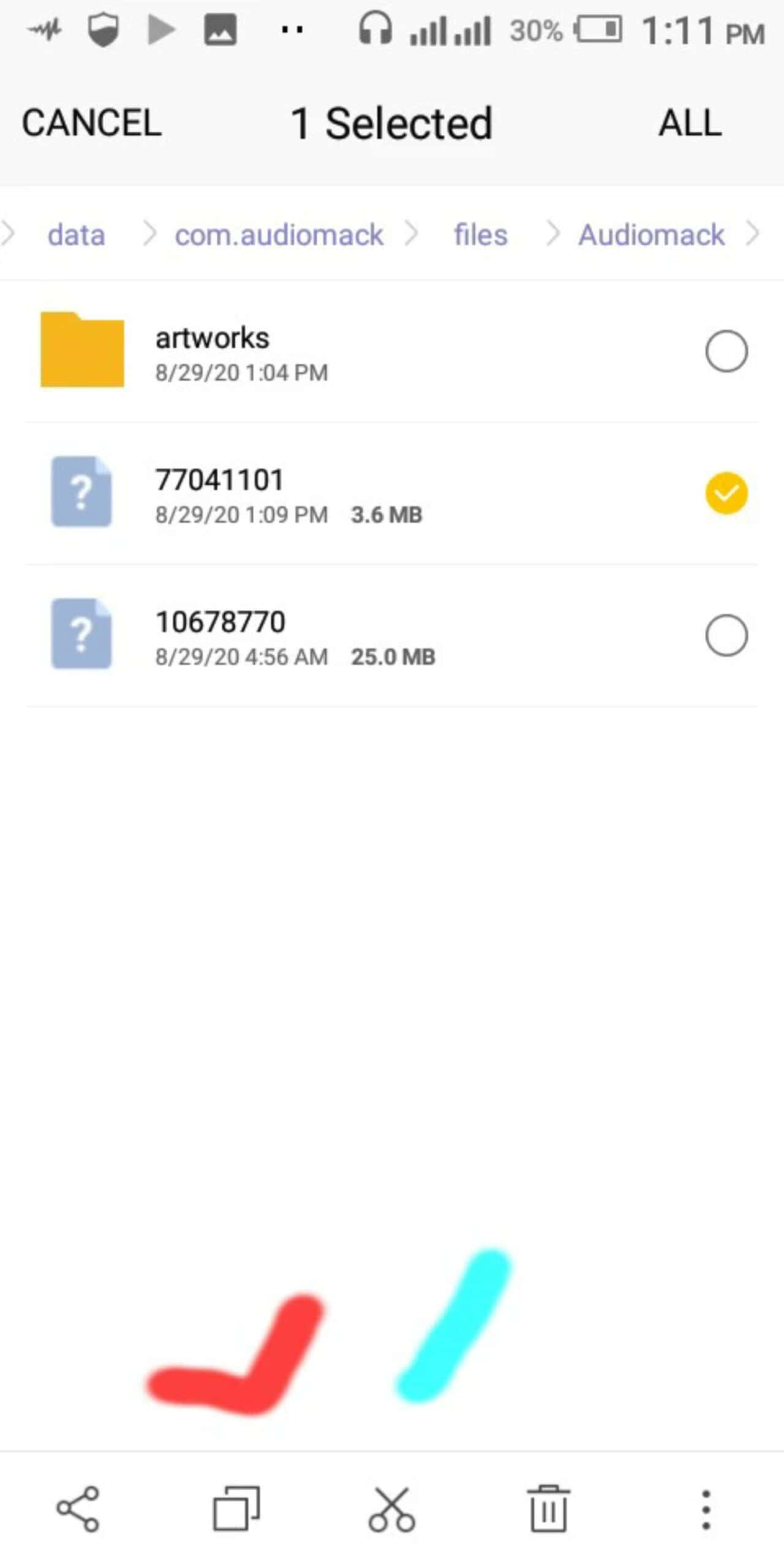Image resolution: width=784 pixels, height=1568 pixels.
Task: Cut the selected file with scissors
Action: click(392, 1509)
